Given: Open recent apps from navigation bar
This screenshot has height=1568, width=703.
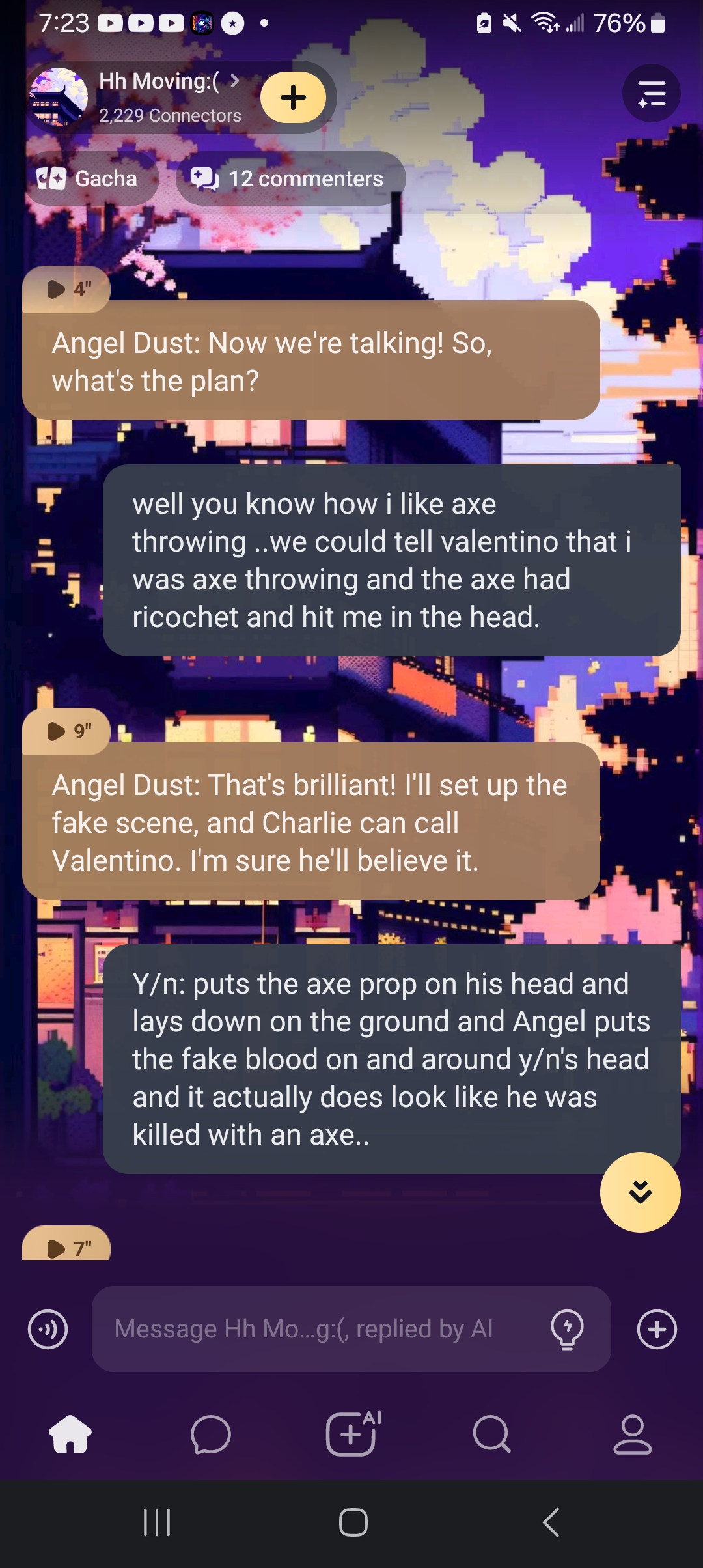Looking at the screenshot, I should coord(157,1522).
